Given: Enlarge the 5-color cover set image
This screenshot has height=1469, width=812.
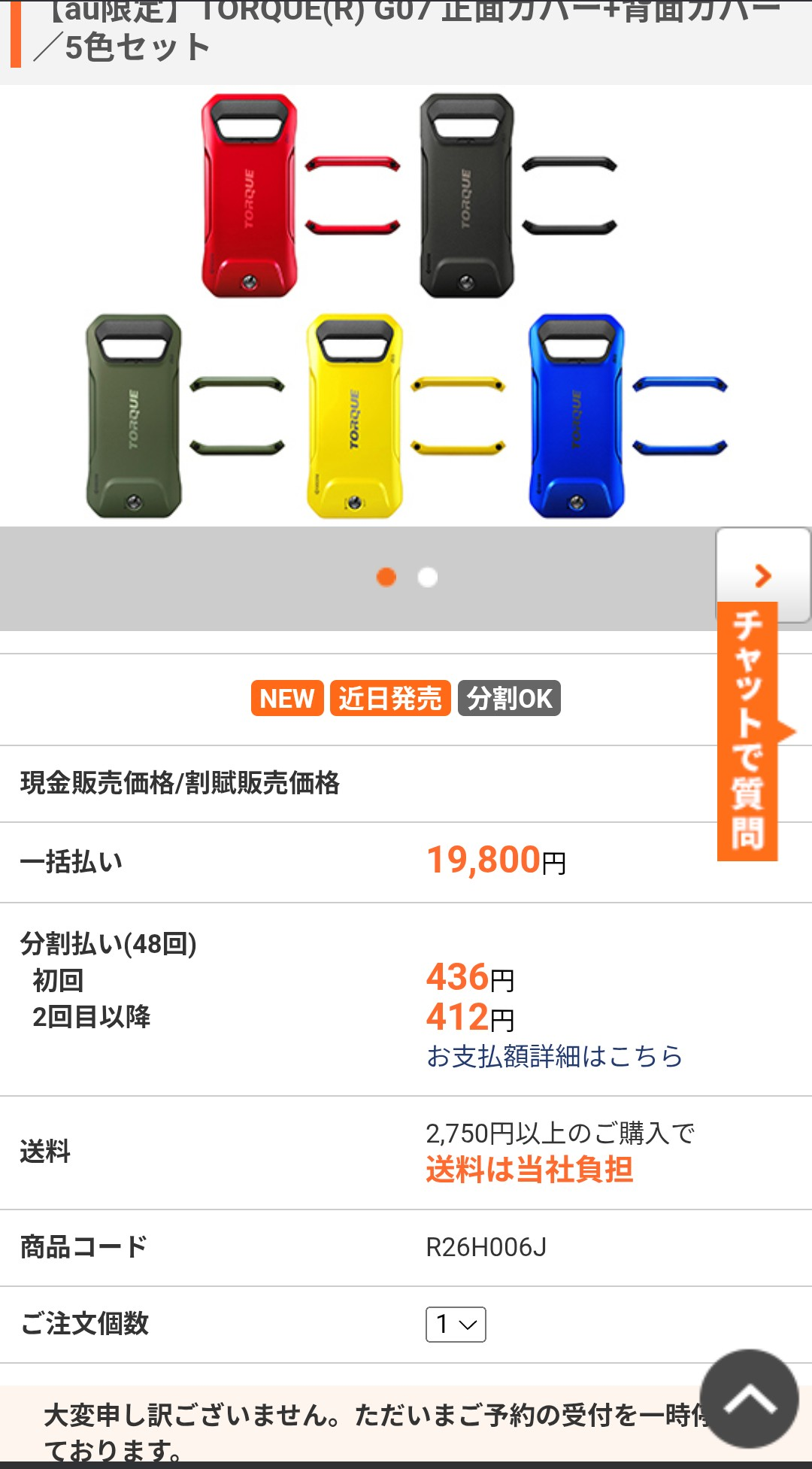Looking at the screenshot, I should pos(406,305).
